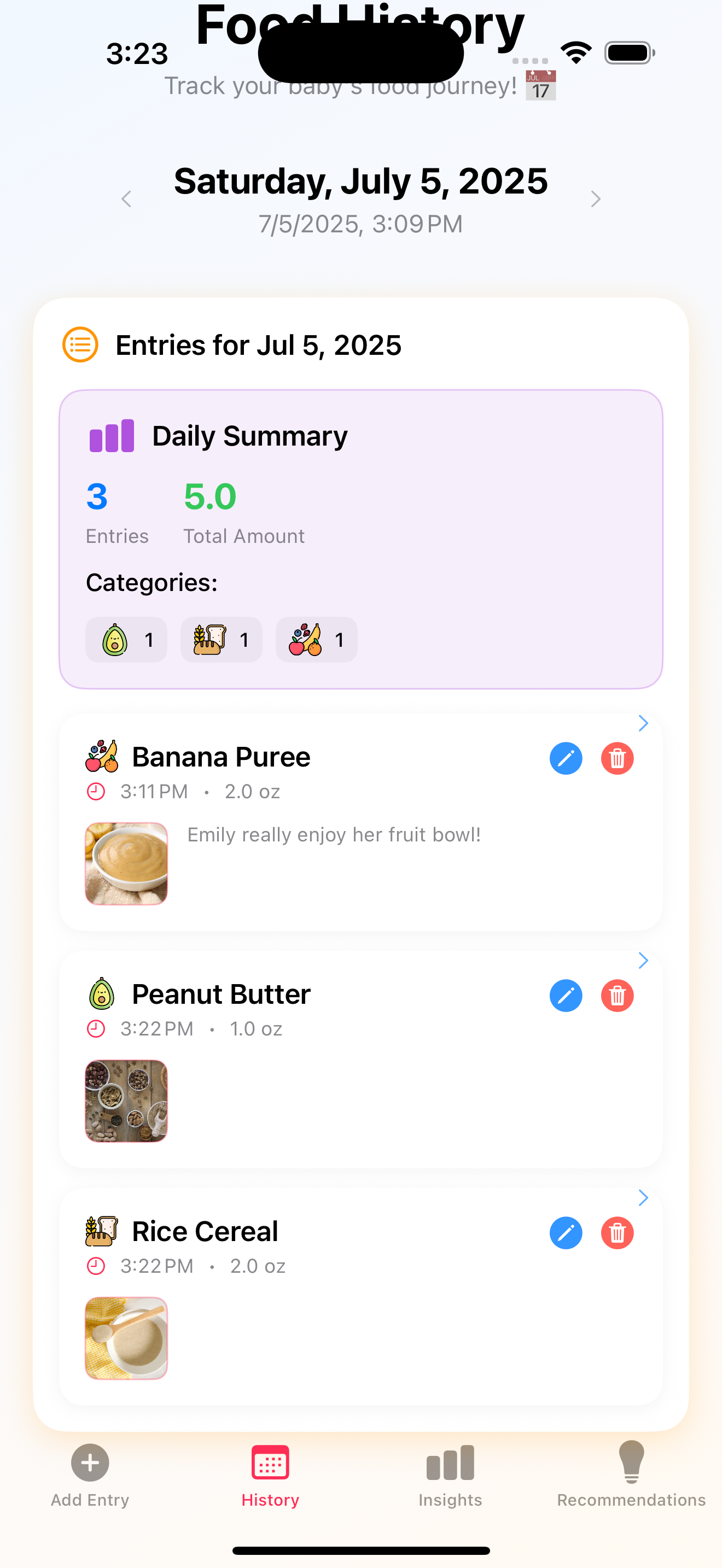View the Rice Cereal photo thumbnail
722x1568 pixels.
click(x=126, y=1338)
